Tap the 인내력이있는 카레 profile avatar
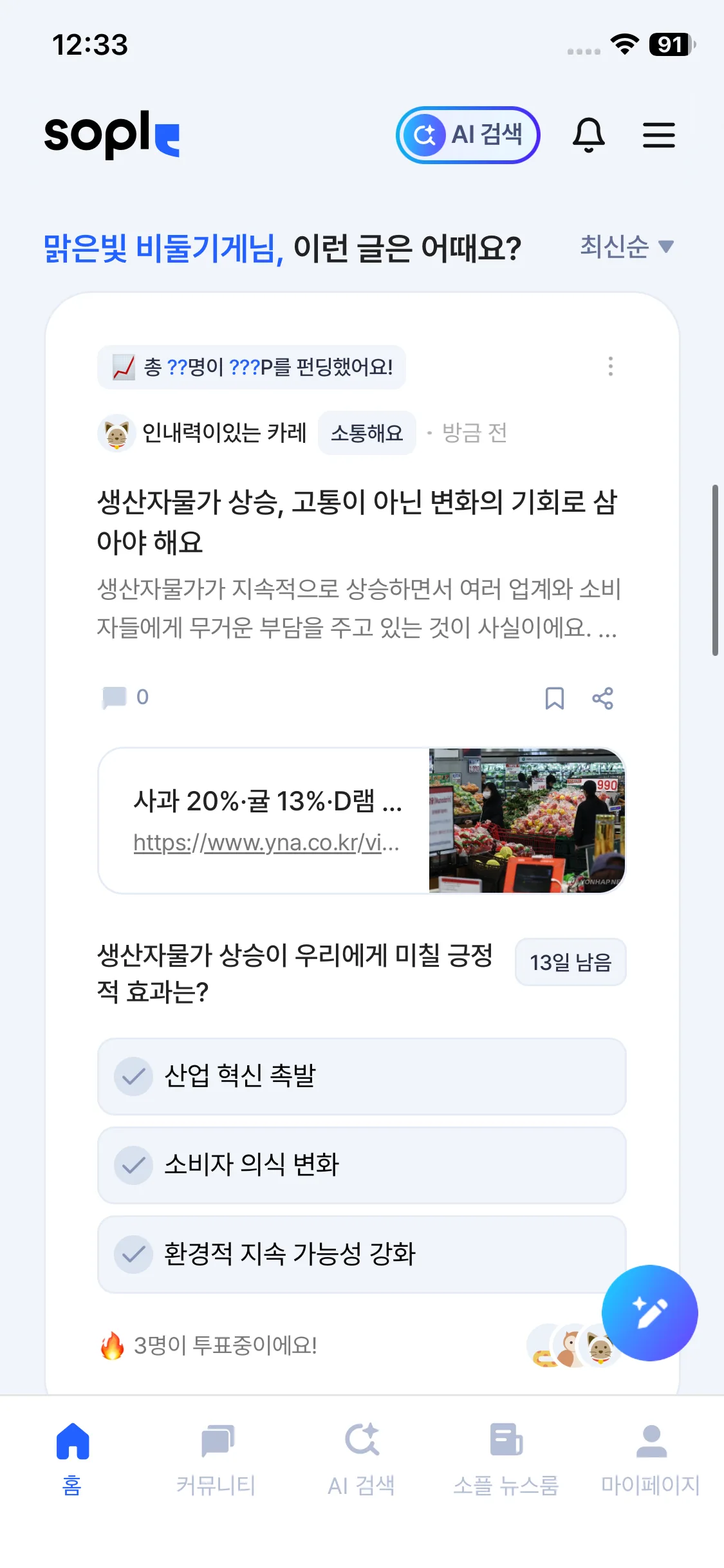This screenshot has width=724, height=1568. click(x=117, y=433)
